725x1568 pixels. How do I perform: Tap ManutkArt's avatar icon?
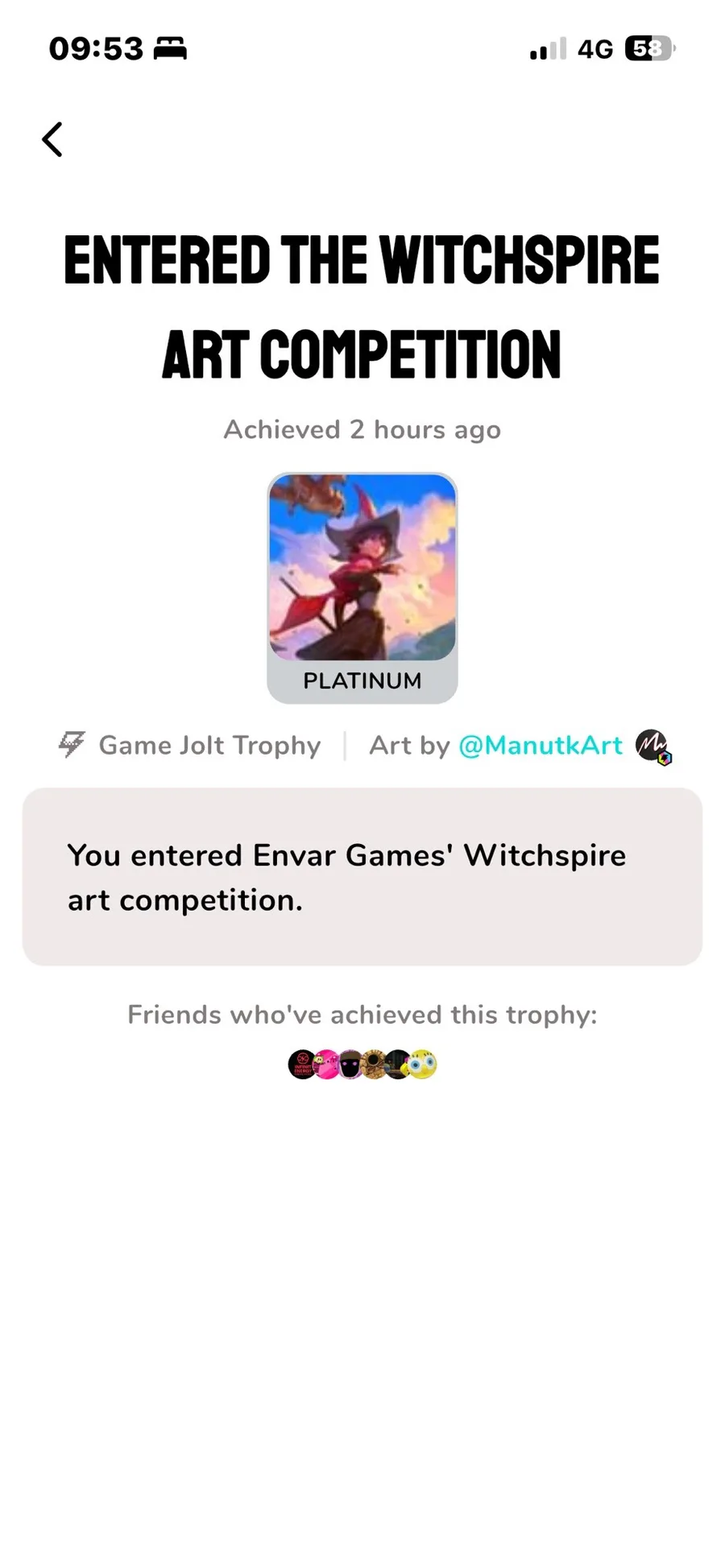[652, 746]
